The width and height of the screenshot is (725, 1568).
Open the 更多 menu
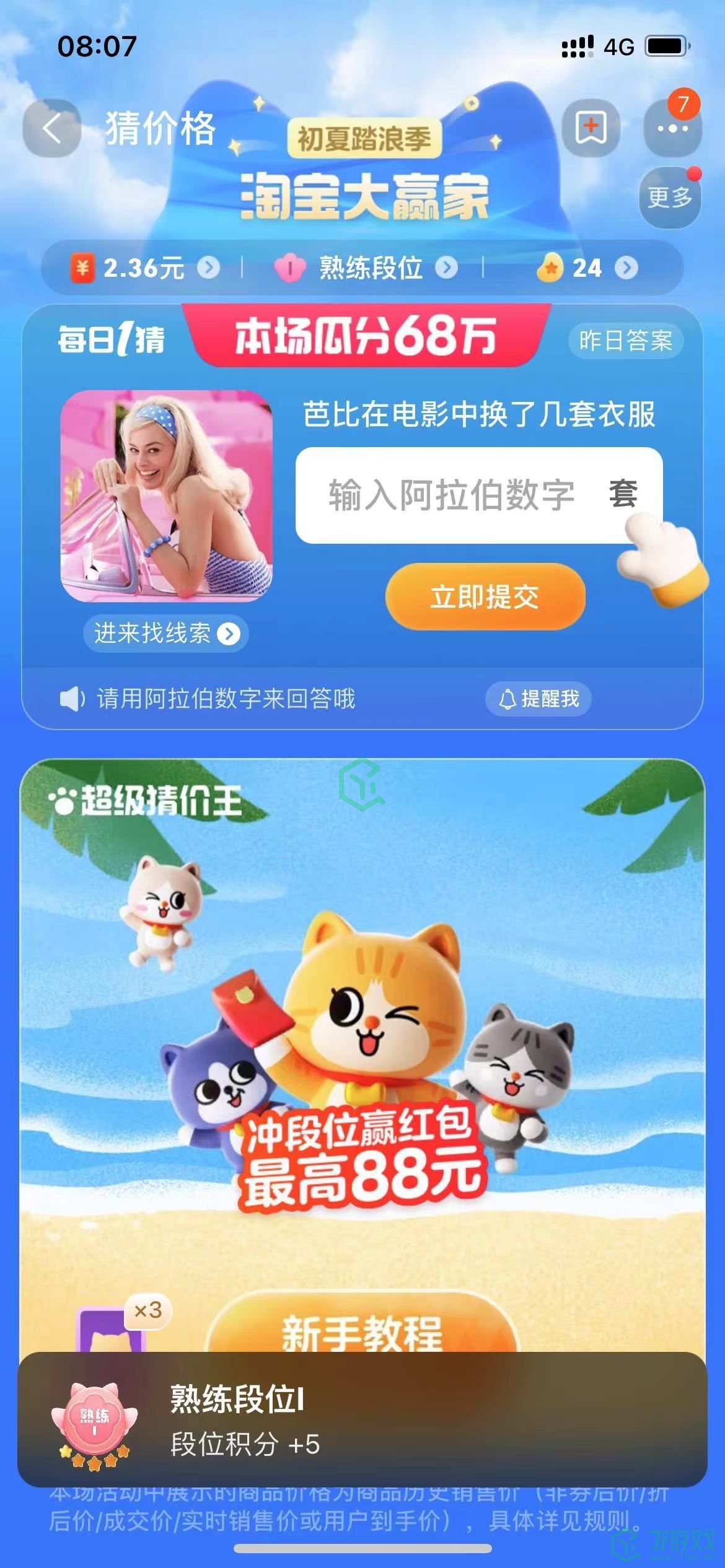[x=669, y=197]
